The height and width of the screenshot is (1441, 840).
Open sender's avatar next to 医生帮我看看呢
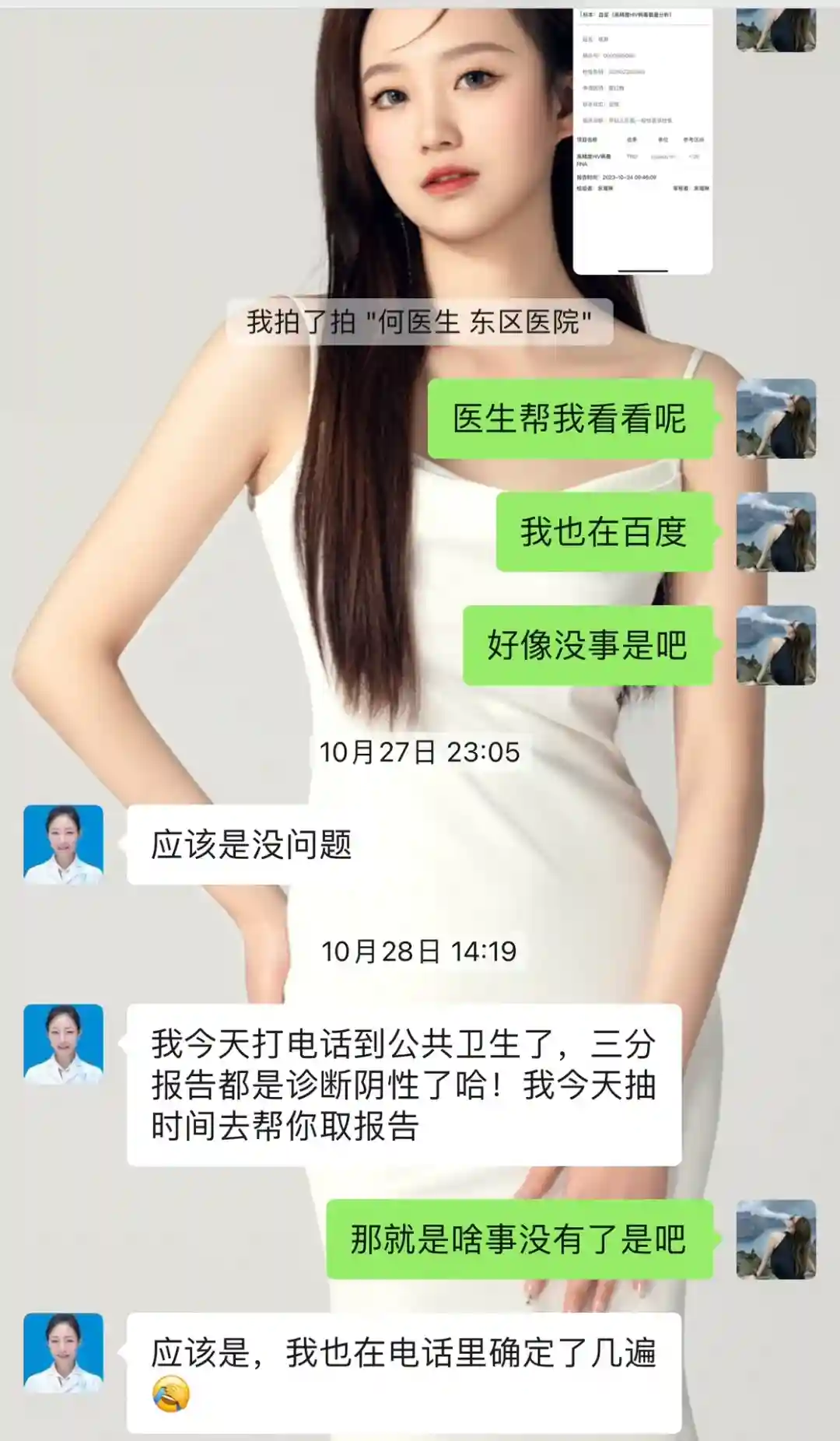point(775,419)
